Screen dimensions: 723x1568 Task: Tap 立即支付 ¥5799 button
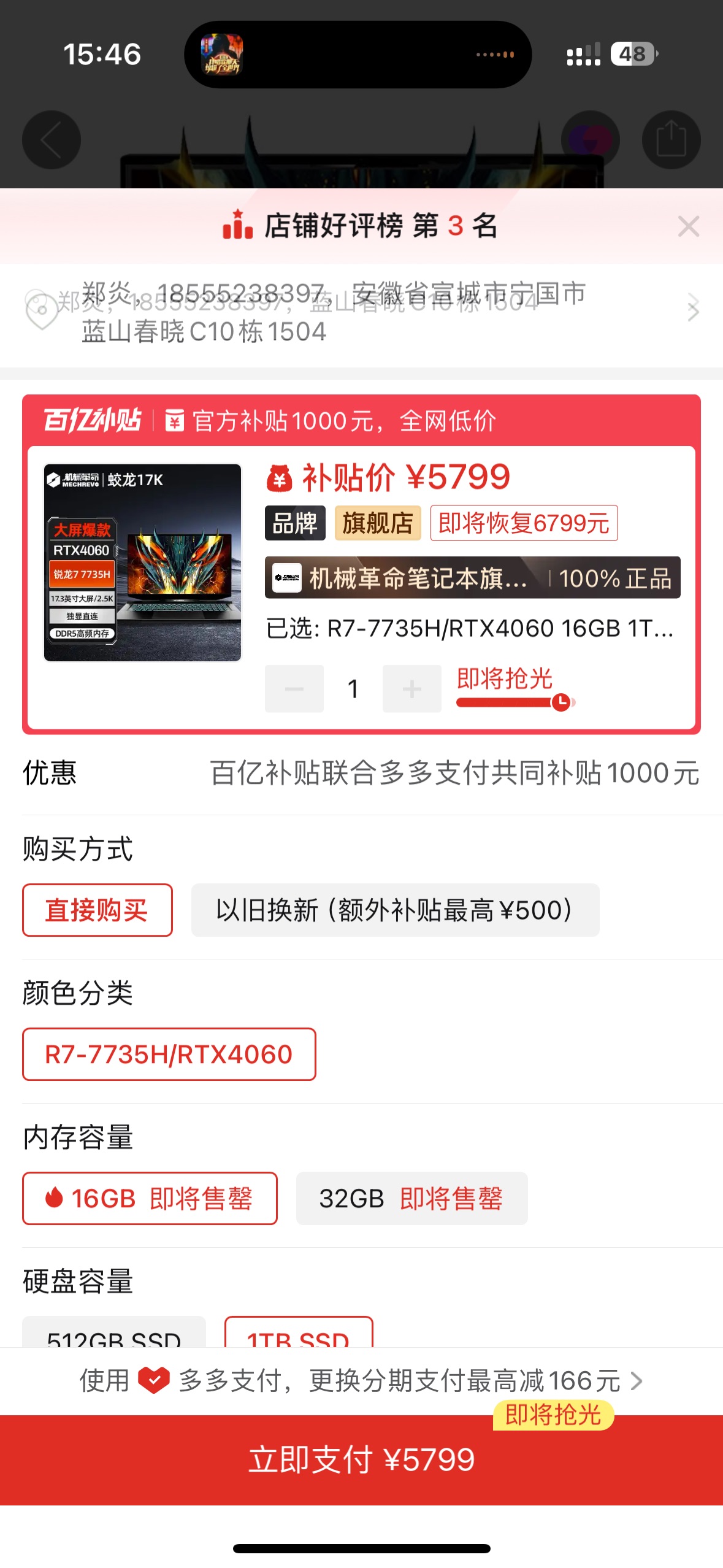[x=361, y=1459]
